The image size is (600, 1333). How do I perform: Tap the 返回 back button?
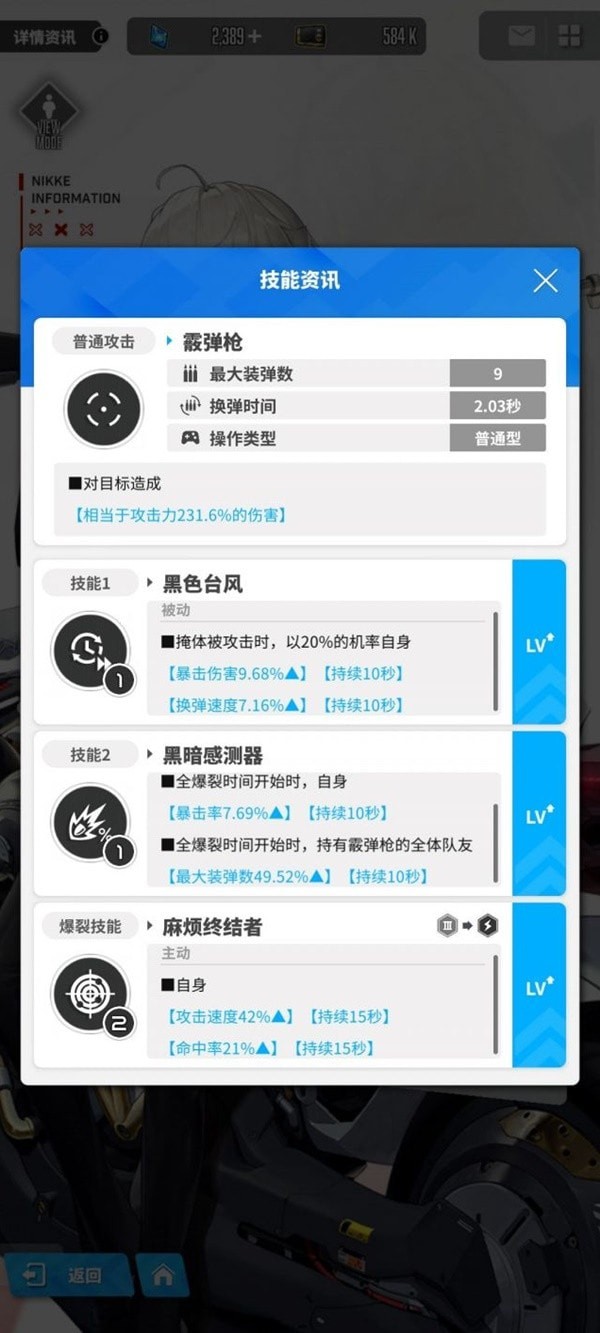[66, 1275]
